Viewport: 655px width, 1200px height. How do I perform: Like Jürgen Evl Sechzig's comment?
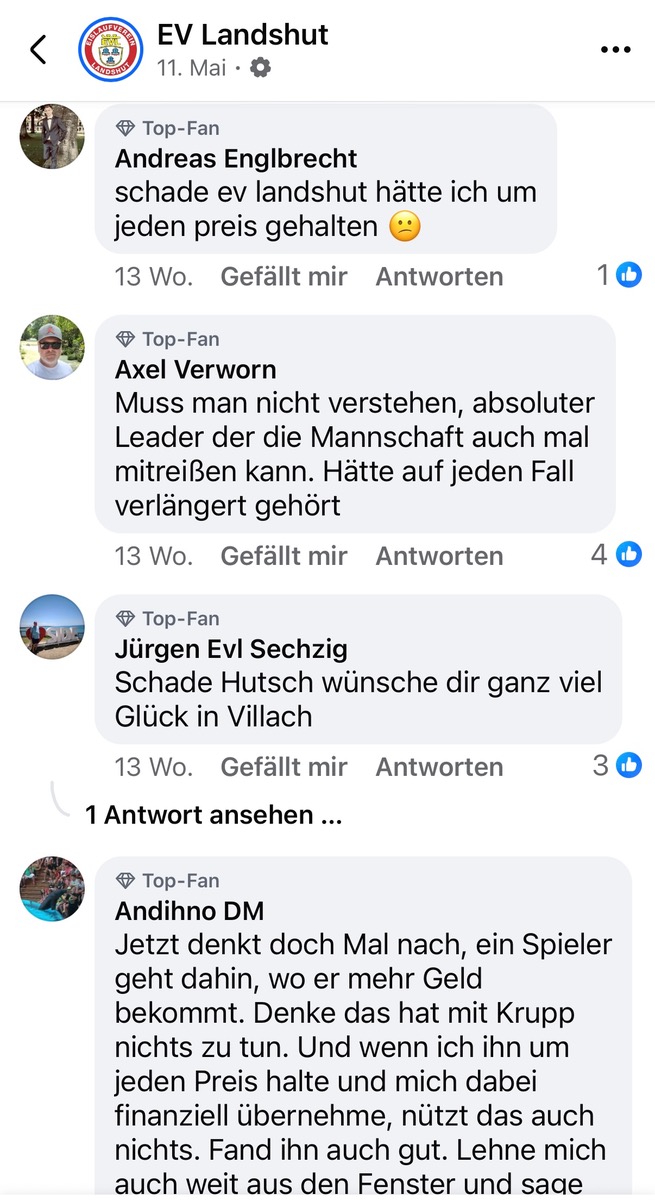284,767
